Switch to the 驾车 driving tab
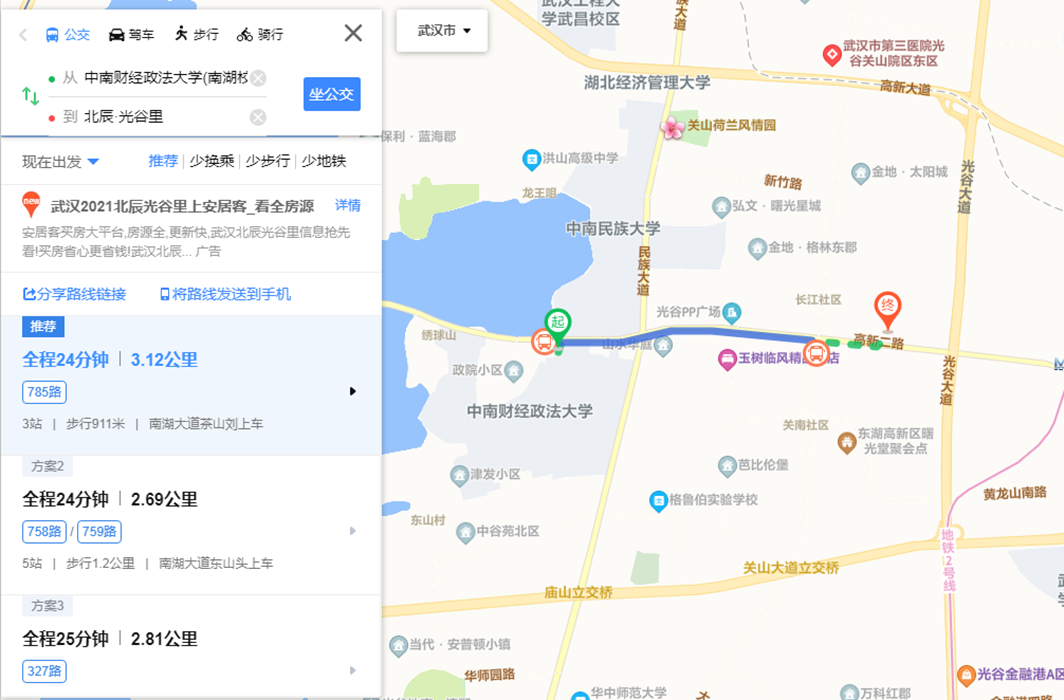 [131, 35]
